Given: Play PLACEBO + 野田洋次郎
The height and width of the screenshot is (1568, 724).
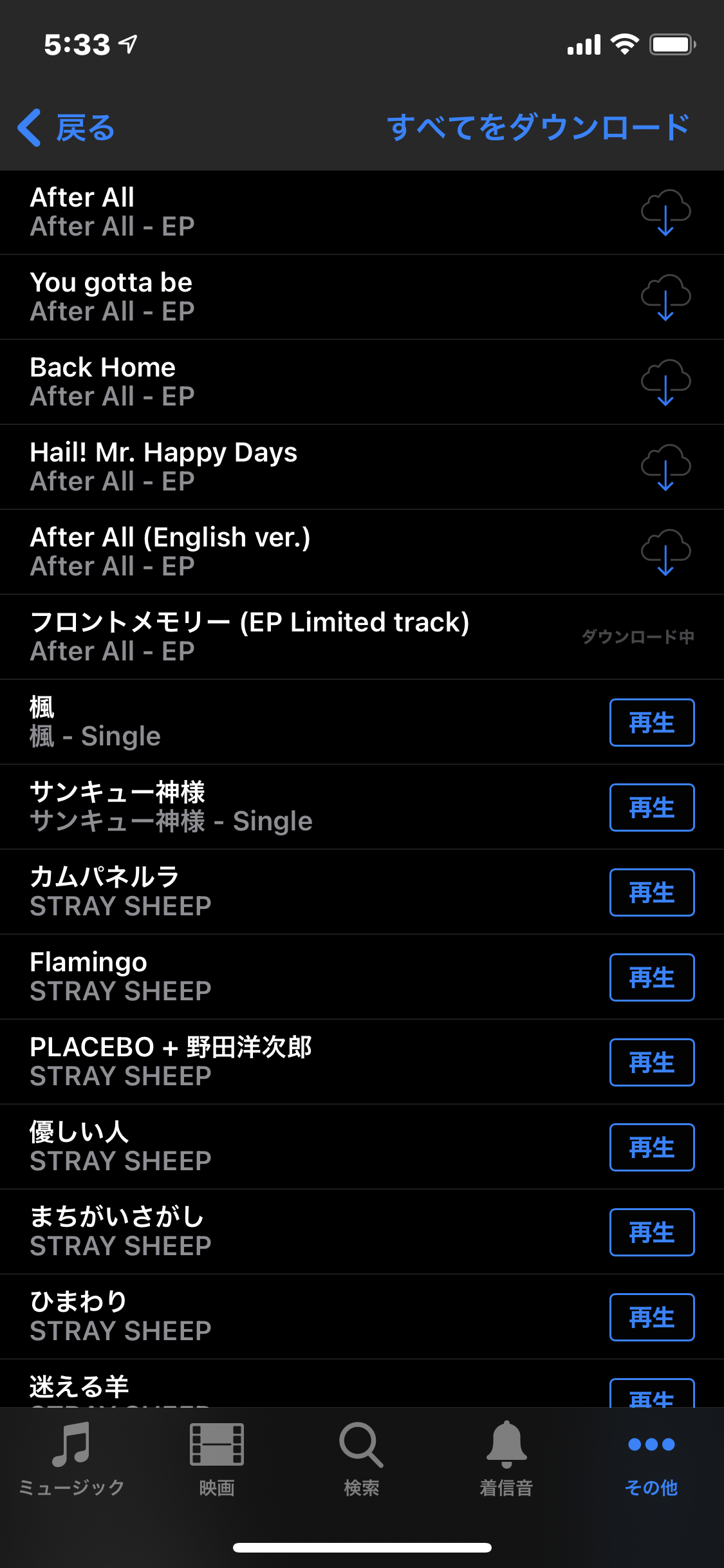Looking at the screenshot, I should (x=651, y=1062).
